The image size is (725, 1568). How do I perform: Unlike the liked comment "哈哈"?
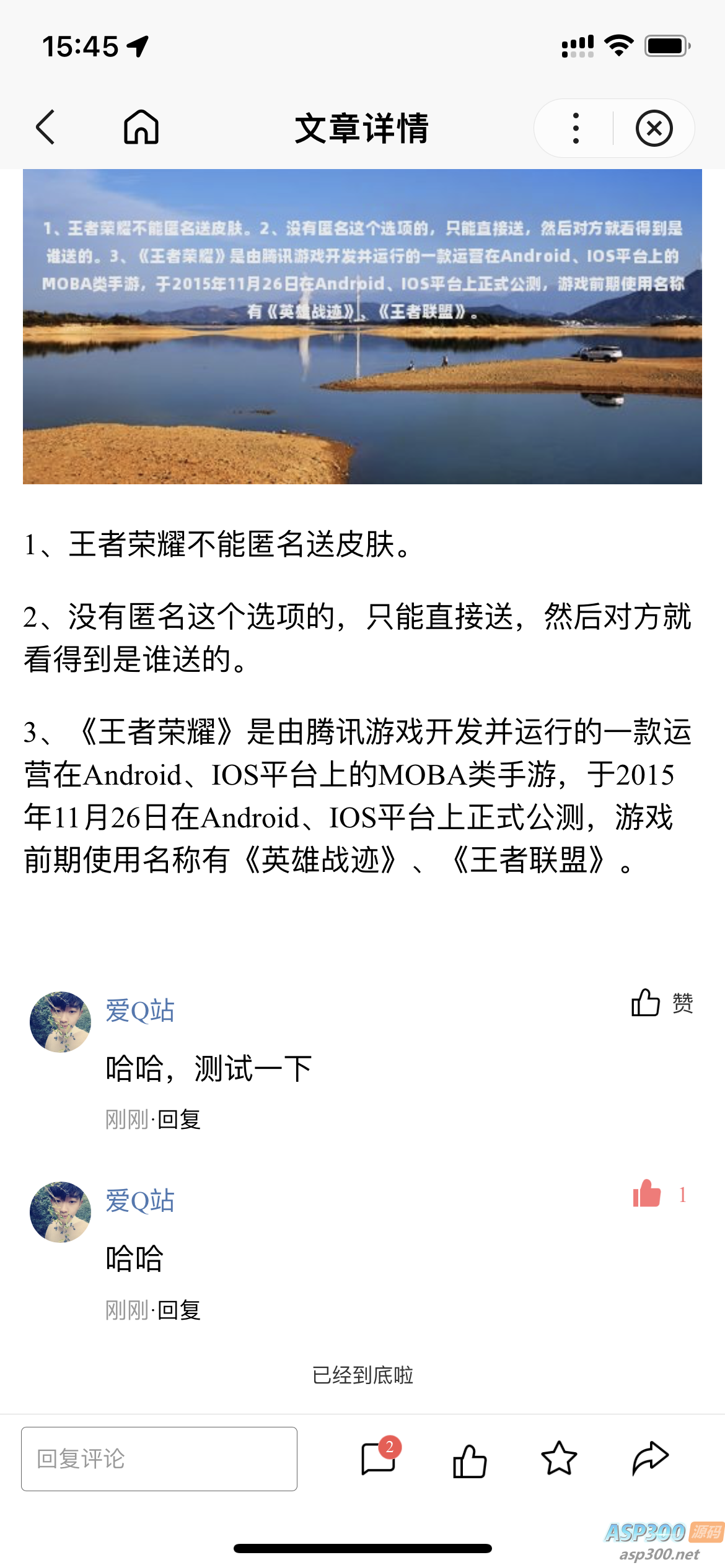click(647, 1193)
